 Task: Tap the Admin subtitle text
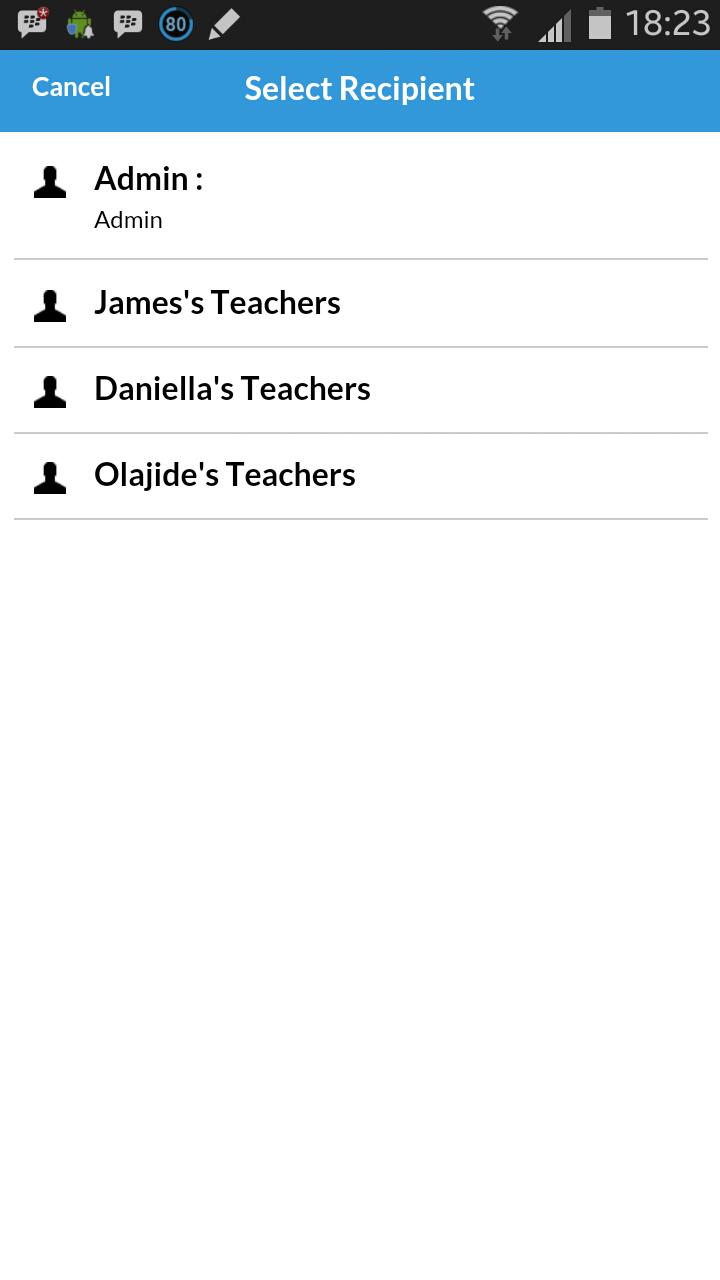point(128,220)
